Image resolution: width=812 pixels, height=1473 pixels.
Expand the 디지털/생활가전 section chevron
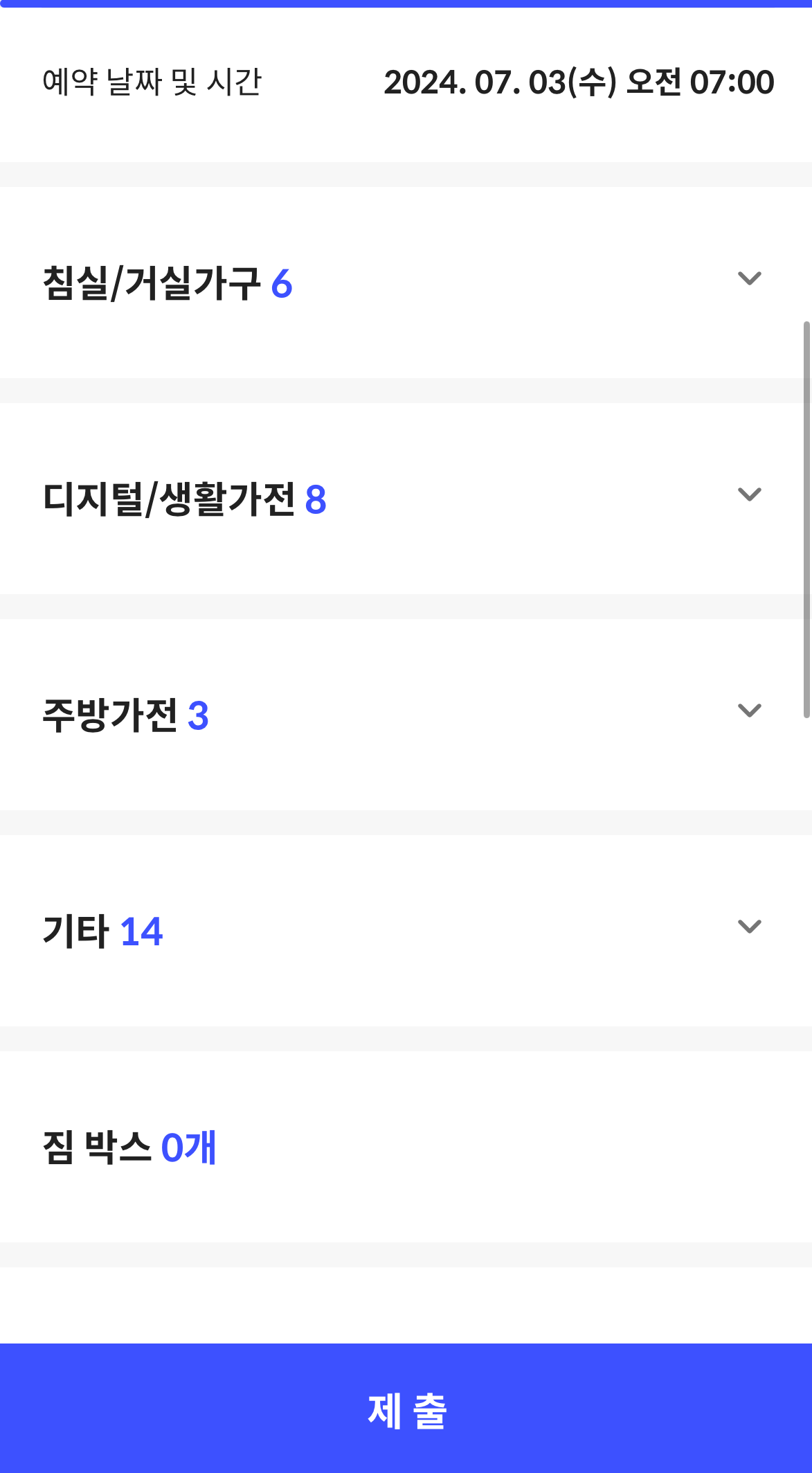(748, 494)
